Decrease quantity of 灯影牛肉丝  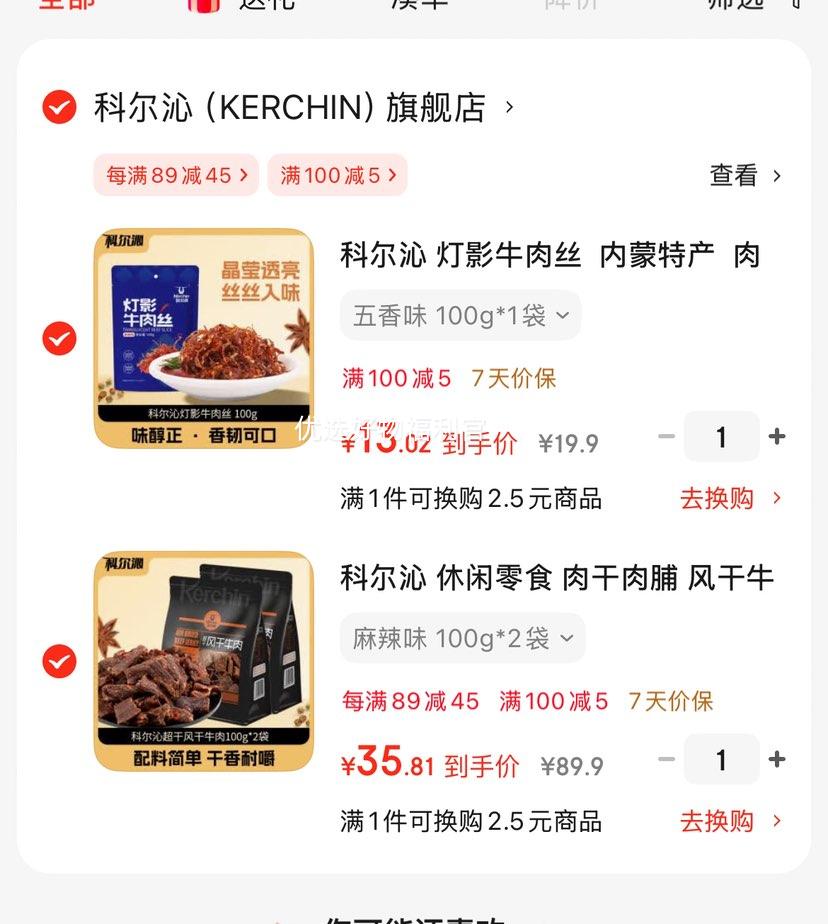[x=667, y=437]
